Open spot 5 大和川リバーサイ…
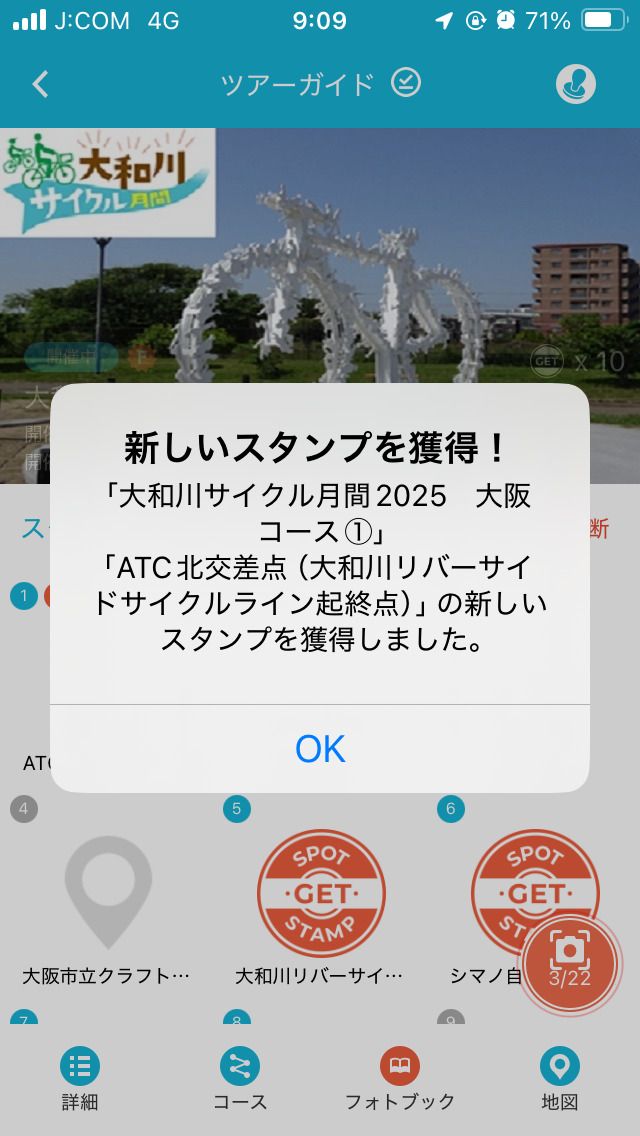Image resolution: width=640 pixels, height=1136 pixels. click(x=321, y=895)
